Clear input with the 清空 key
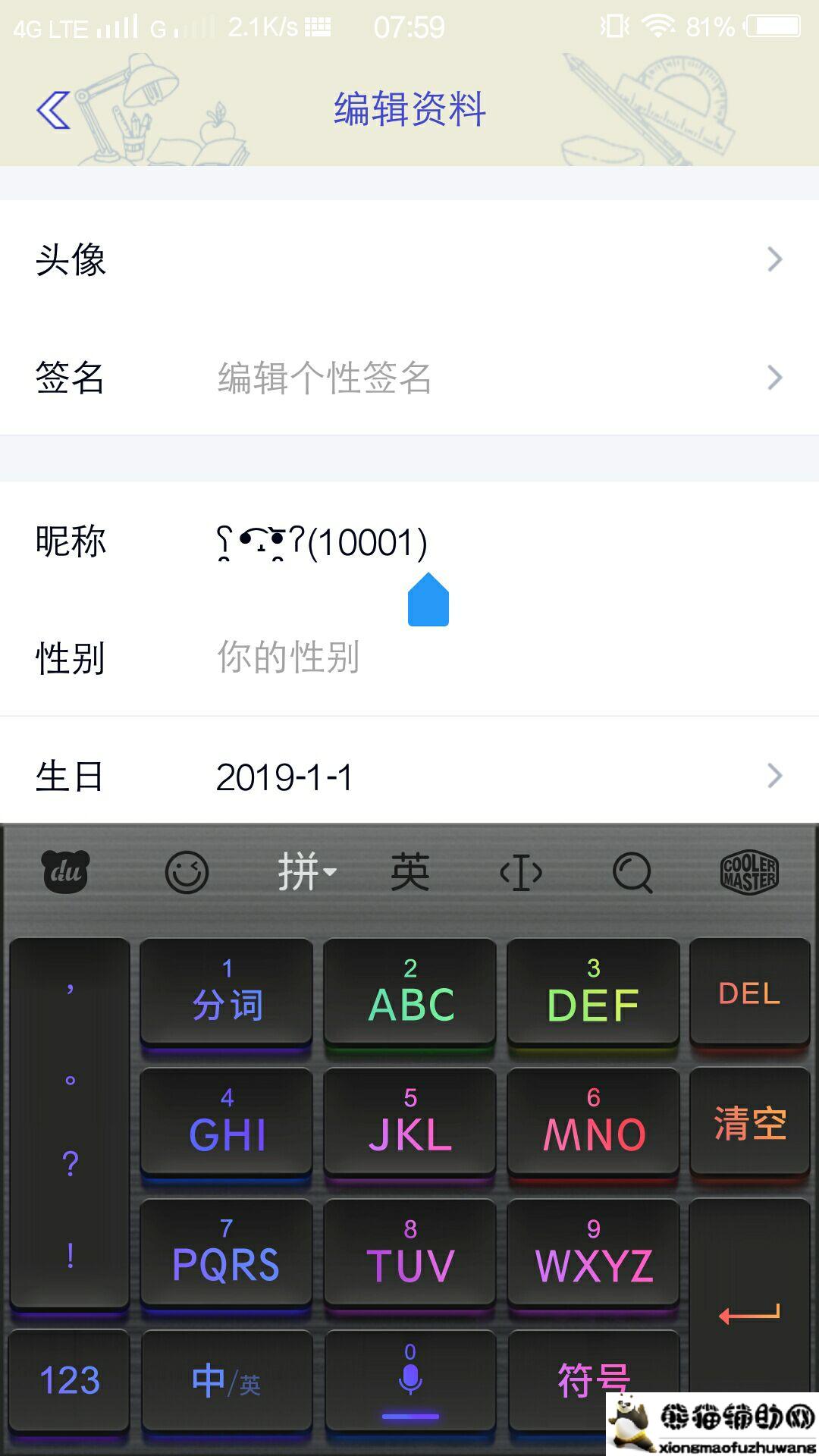The image size is (819, 1456). pos(749,1123)
